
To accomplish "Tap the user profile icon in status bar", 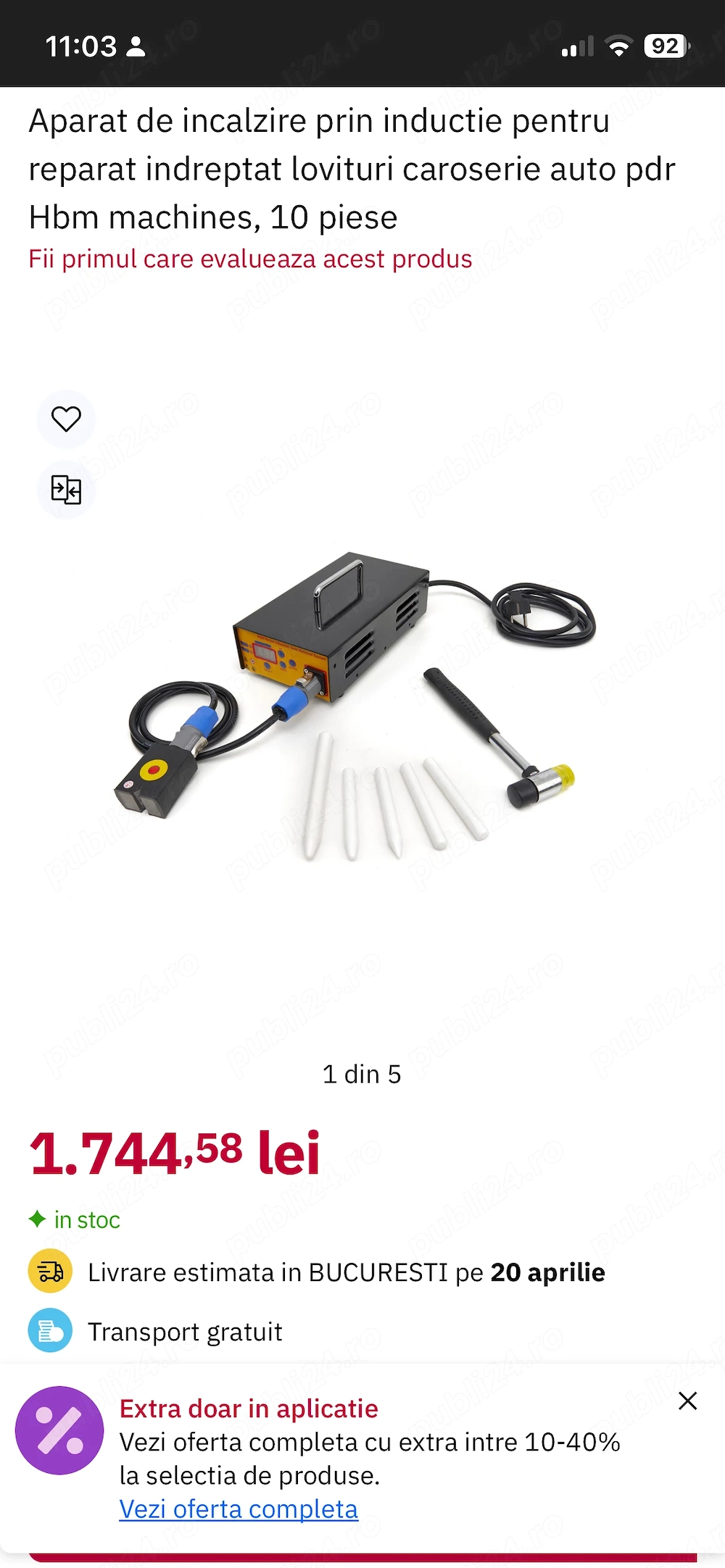I will (138, 46).
